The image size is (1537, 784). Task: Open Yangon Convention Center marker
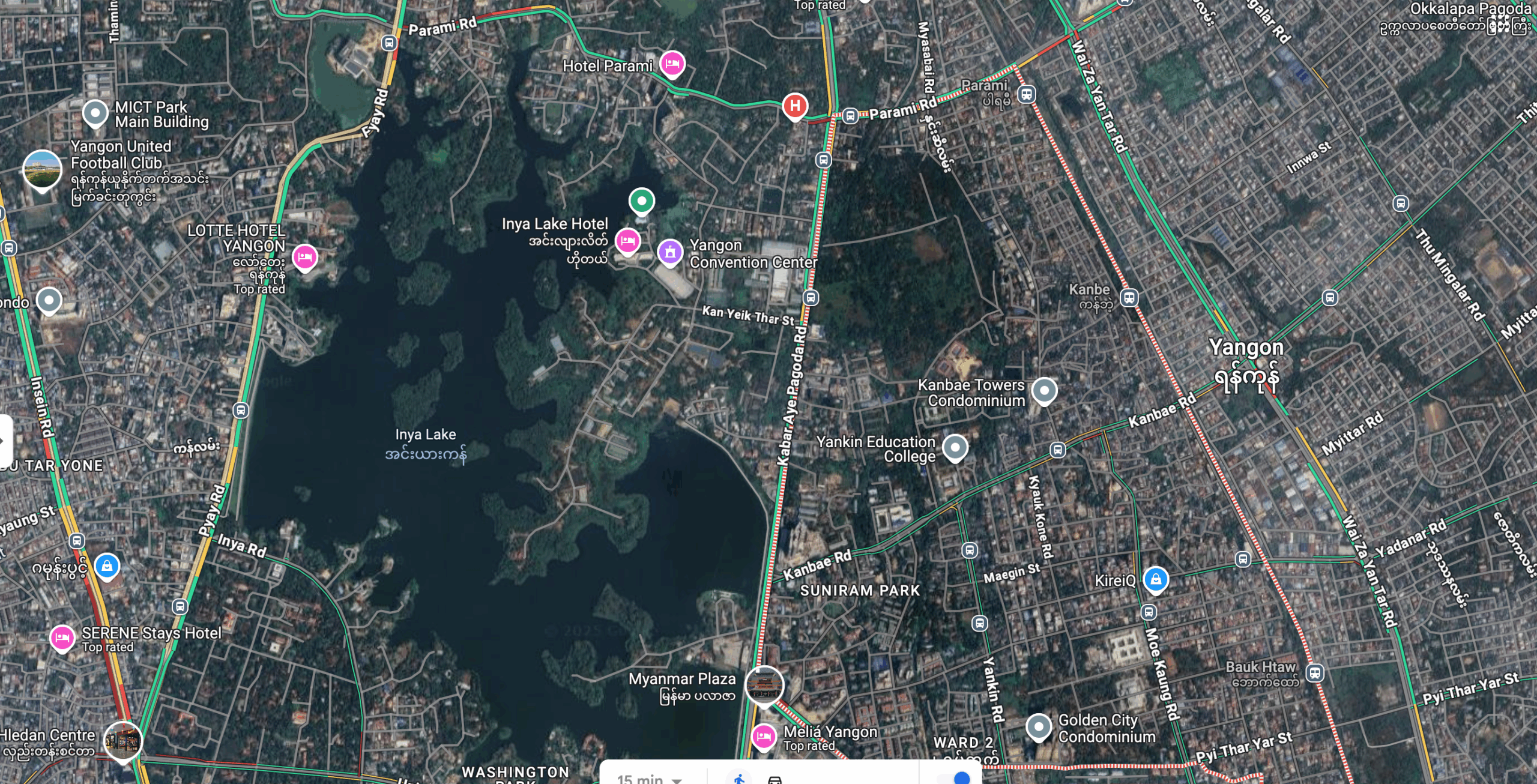(x=670, y=252)
